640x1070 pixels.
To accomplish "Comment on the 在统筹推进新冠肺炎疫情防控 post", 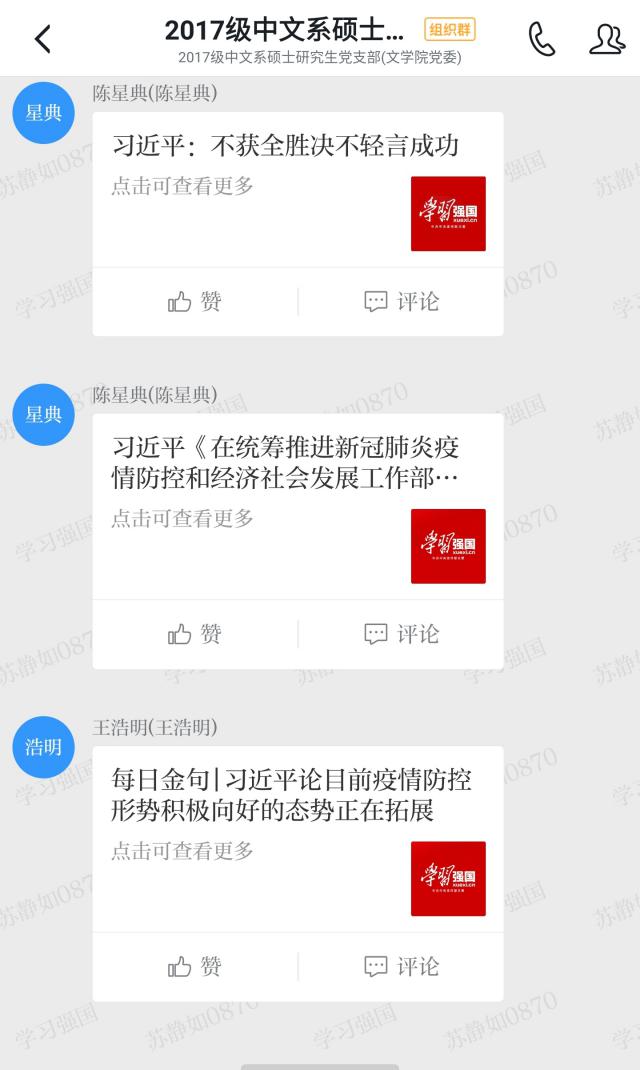I will click(x=401, y=634).
